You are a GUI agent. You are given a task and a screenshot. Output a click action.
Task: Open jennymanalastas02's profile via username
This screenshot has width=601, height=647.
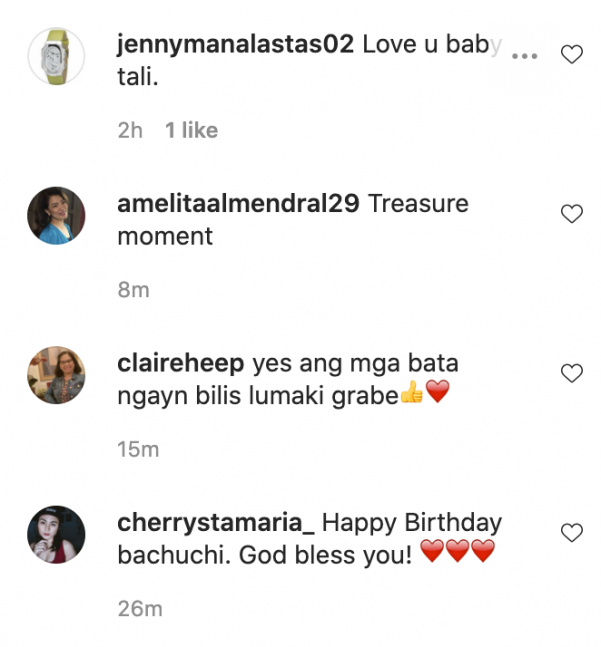[x=235, y=45]
